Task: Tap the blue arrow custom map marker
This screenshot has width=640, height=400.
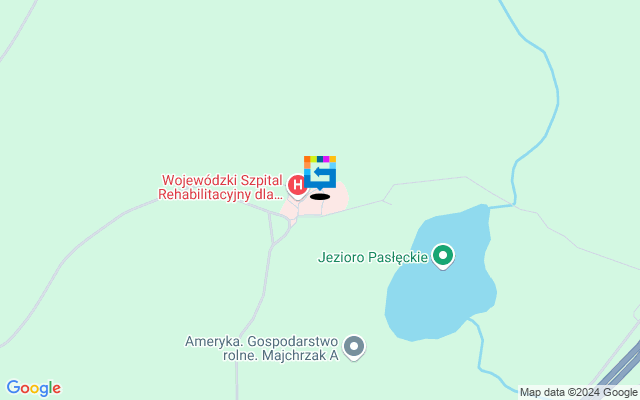Action: pyautogui.click(x=320, y=174)
